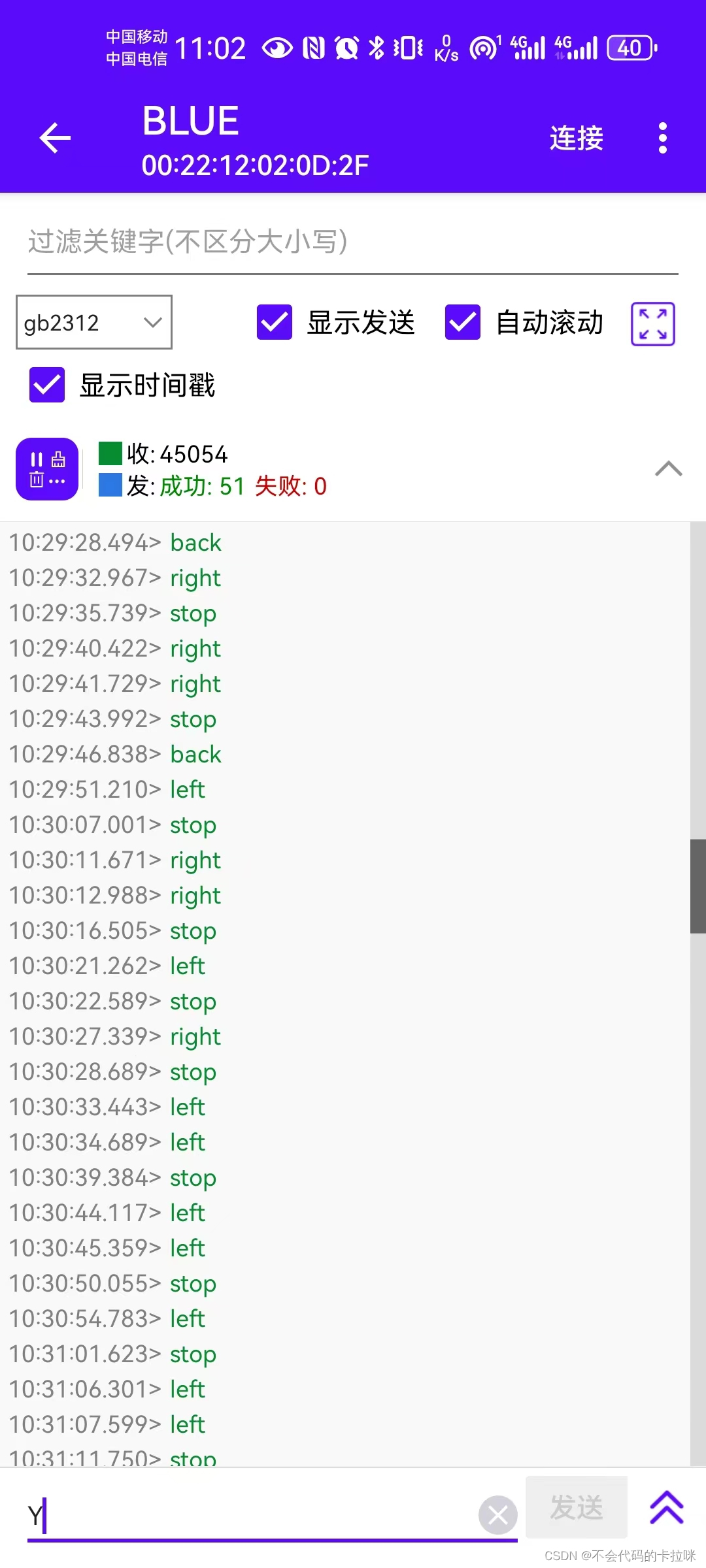Open more log options via ellipsis icon
Screen dimensions: 706x1568
click(57, 482)
